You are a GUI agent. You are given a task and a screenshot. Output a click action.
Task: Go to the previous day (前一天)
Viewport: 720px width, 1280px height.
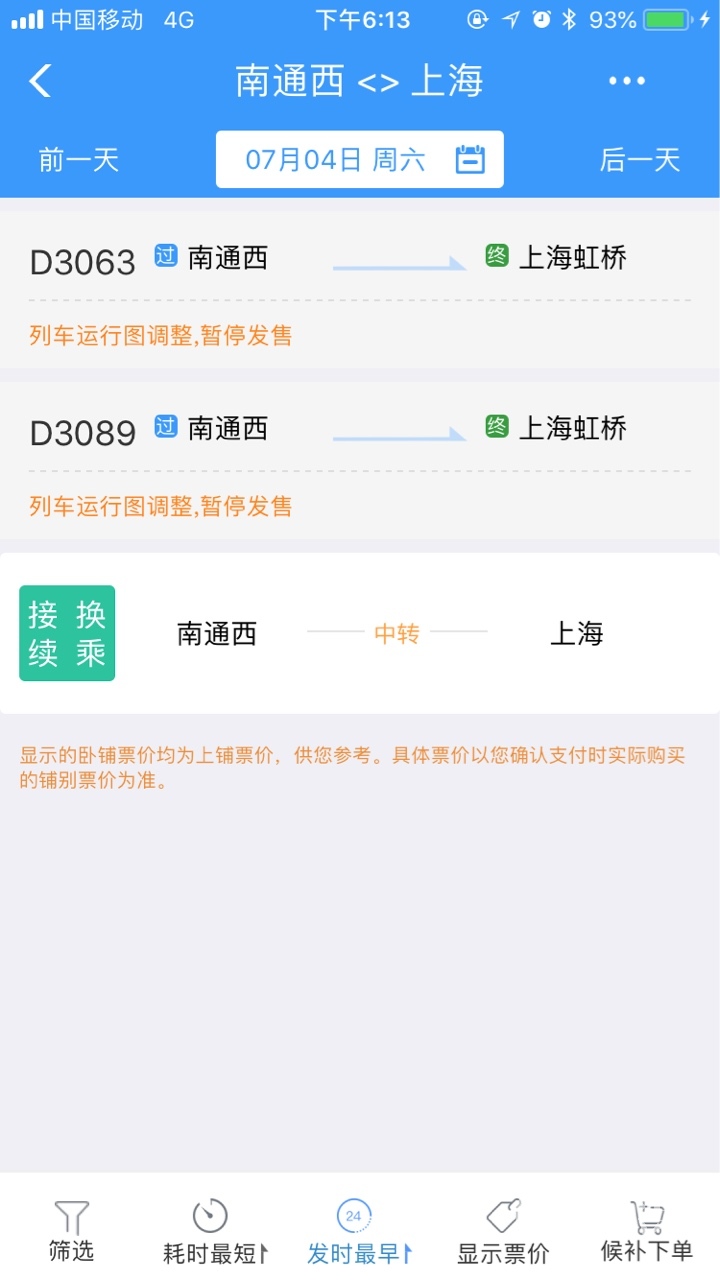[79, 160]
